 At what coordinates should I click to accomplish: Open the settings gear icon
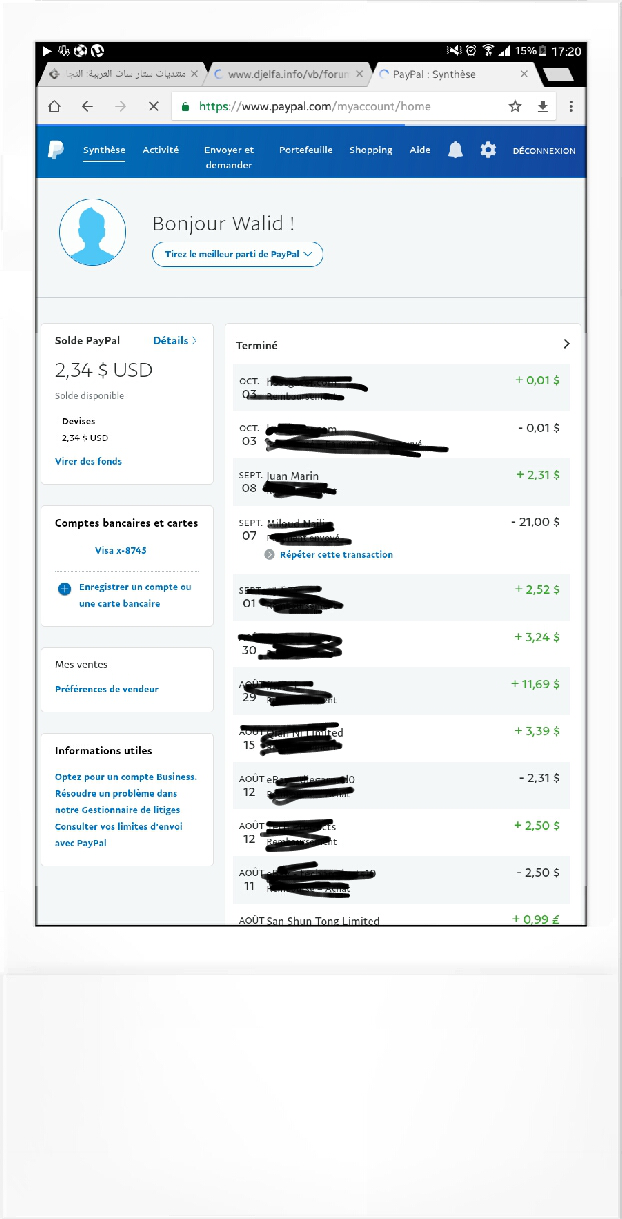pyautogui.click(x=488, y=150)
